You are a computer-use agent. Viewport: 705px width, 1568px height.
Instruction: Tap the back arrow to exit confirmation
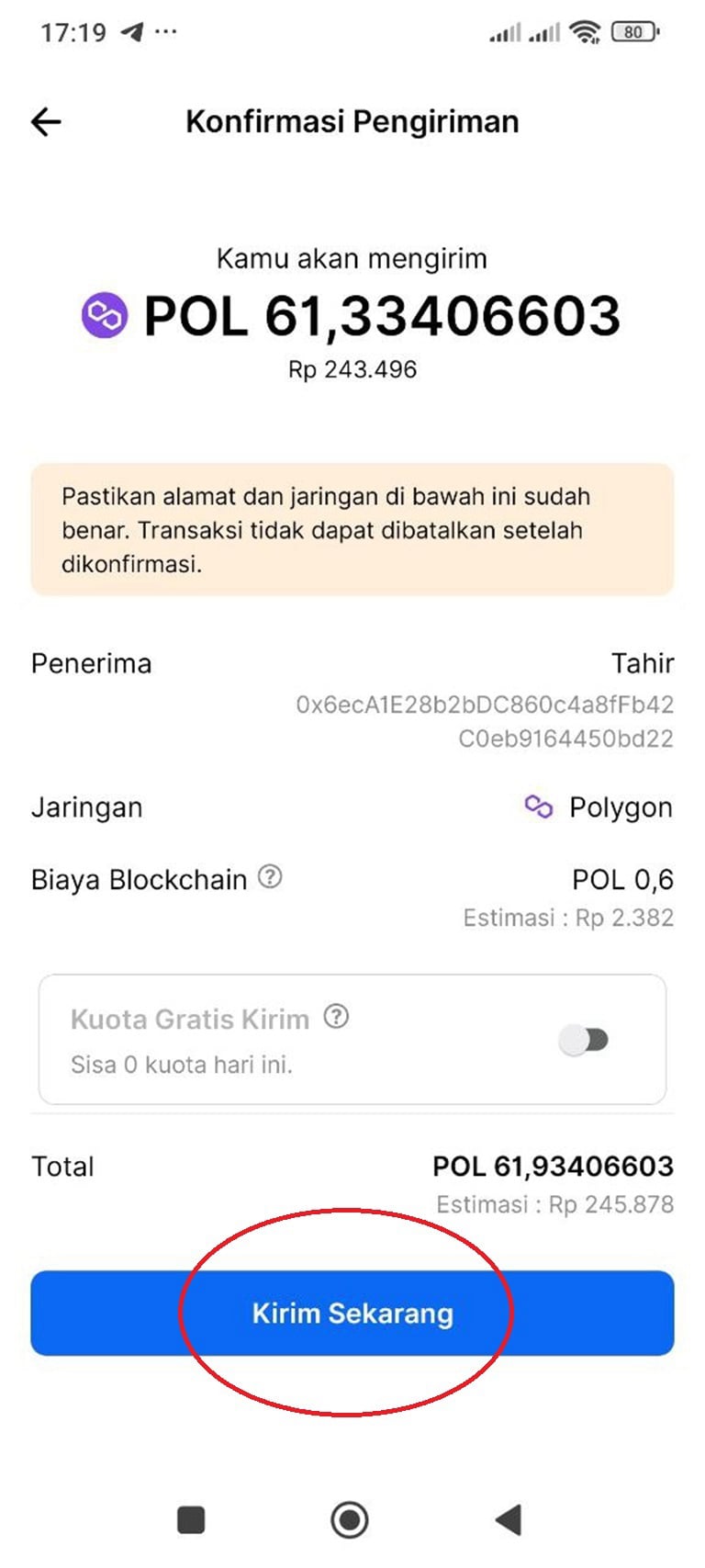click(45, 120)
